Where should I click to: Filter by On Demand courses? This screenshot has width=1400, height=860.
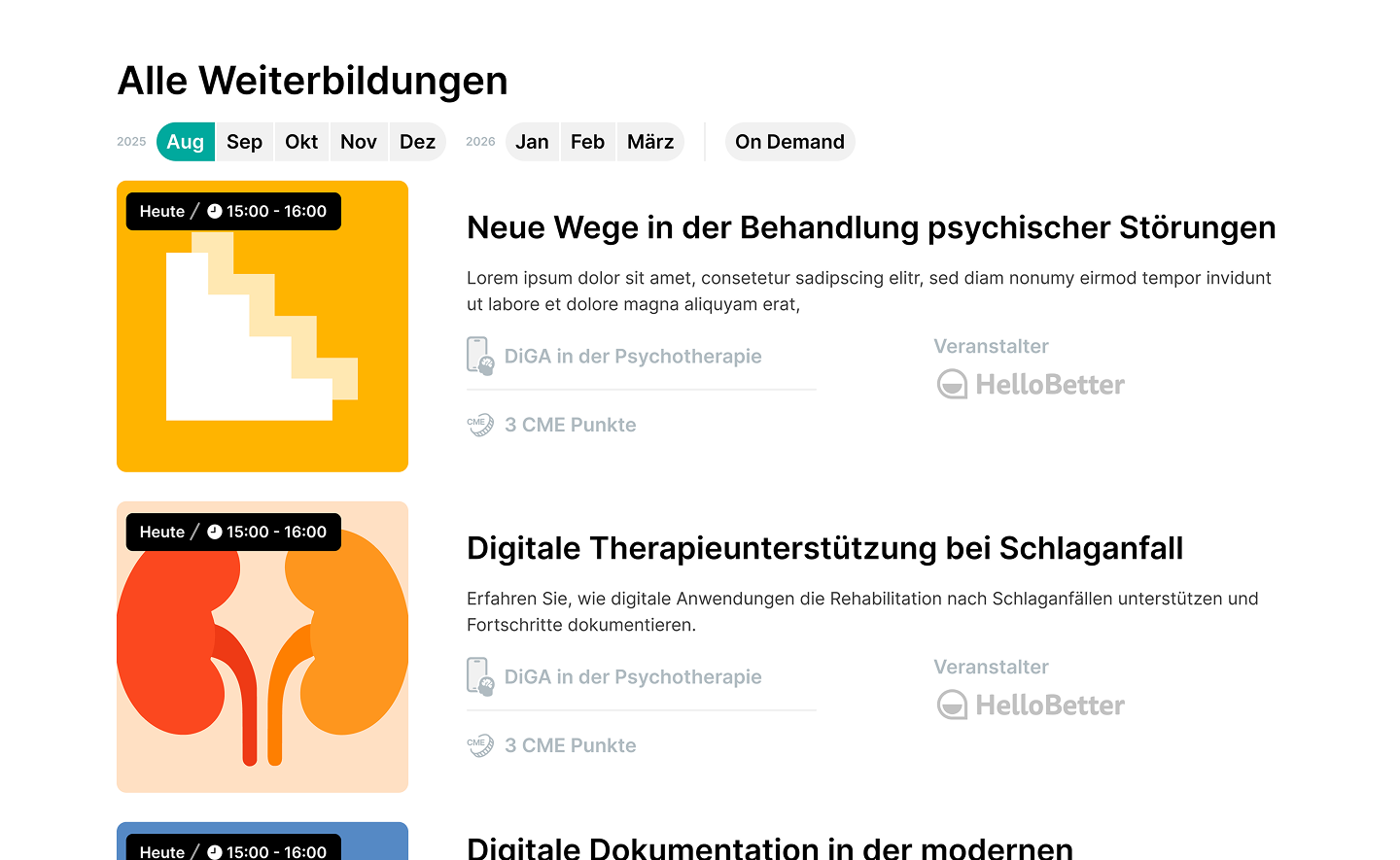pyautogui.click(x=789, y=142)
